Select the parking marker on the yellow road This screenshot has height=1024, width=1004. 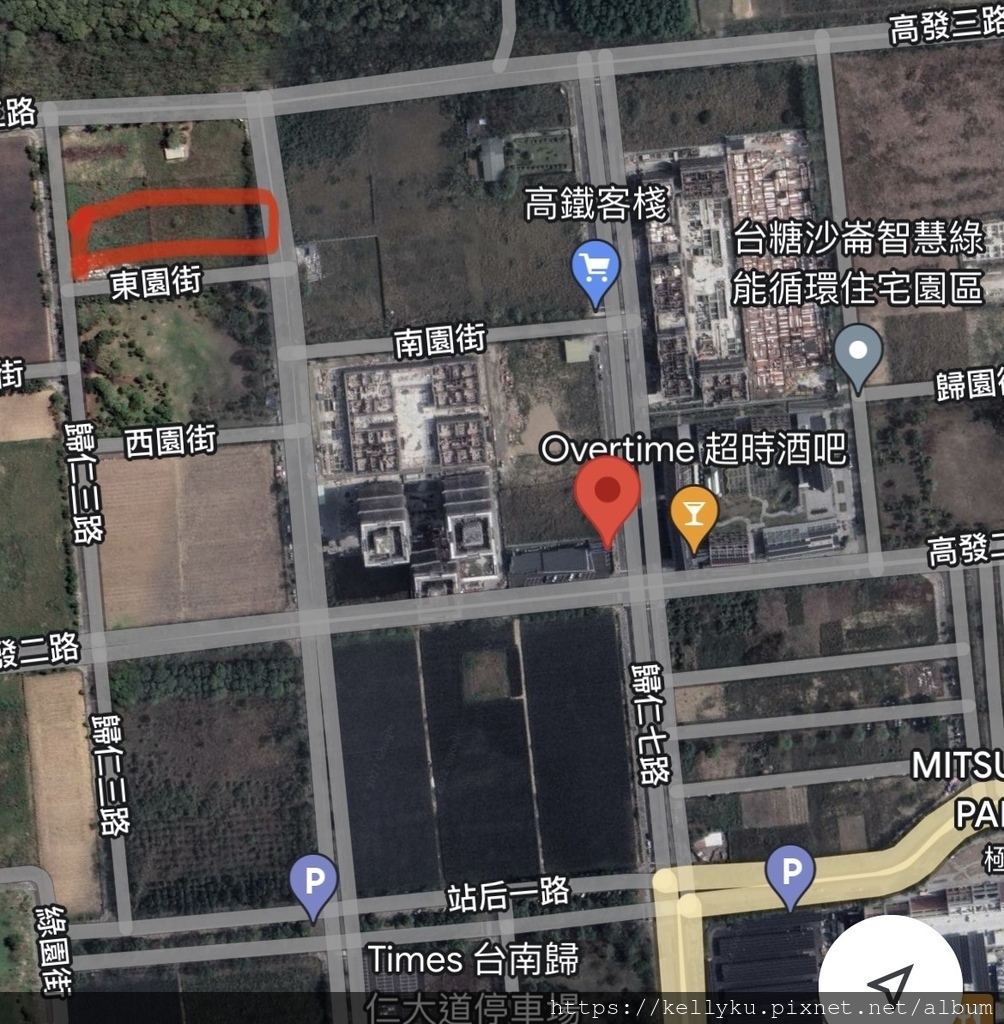click(x=790, y=874)
